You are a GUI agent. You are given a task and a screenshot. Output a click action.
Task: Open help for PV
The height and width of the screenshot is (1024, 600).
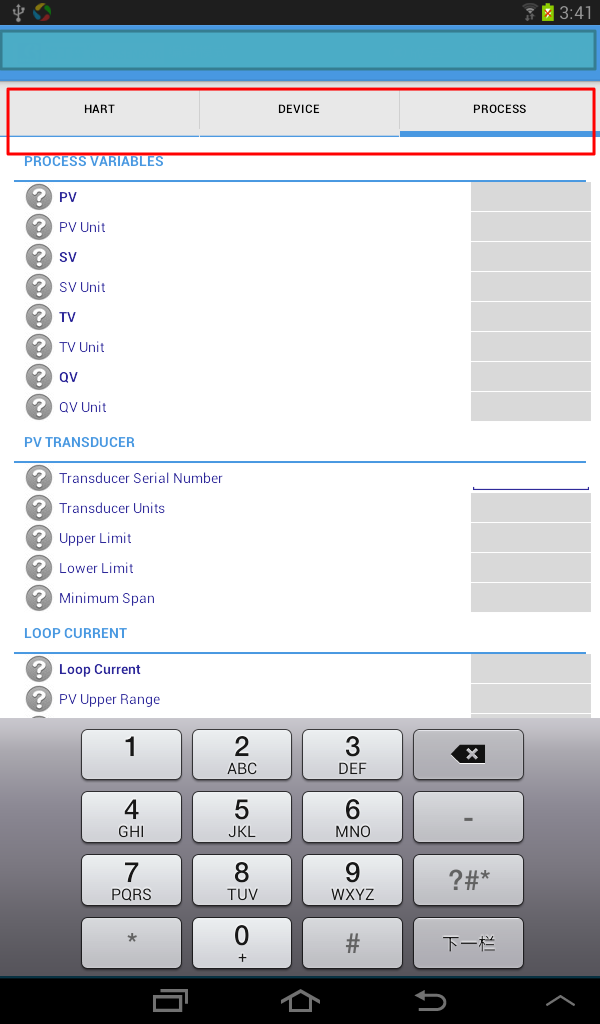38,197
